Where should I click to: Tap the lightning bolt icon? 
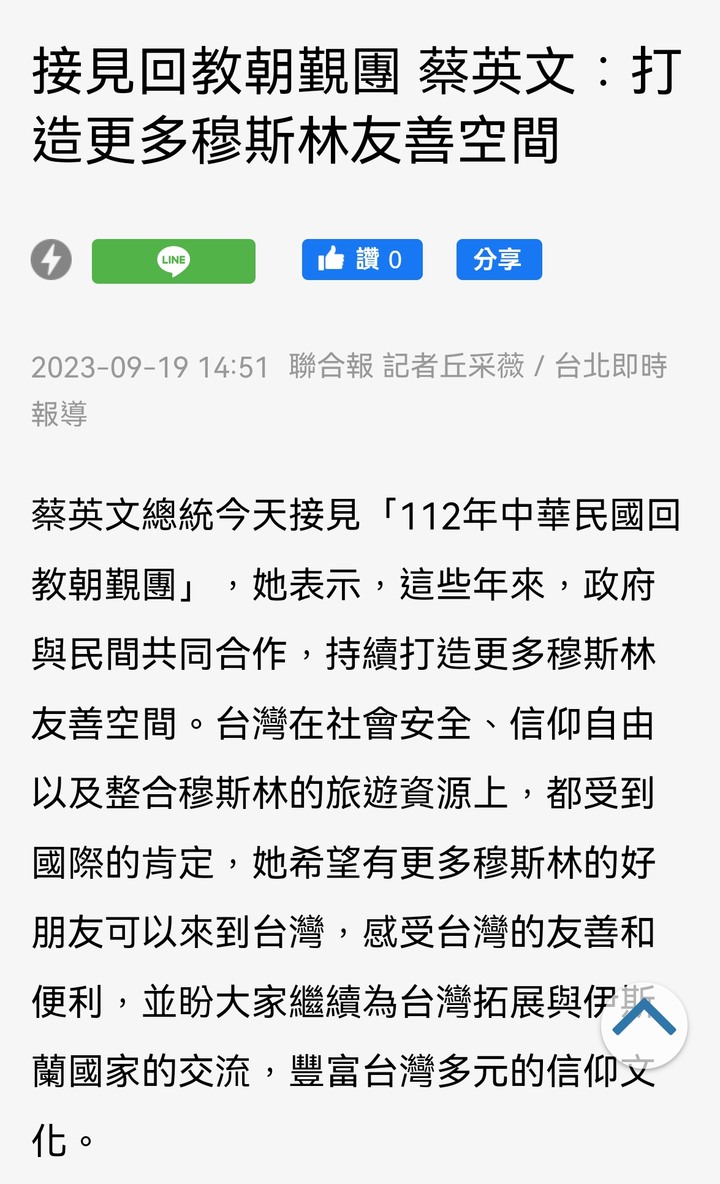coord(51,260)
